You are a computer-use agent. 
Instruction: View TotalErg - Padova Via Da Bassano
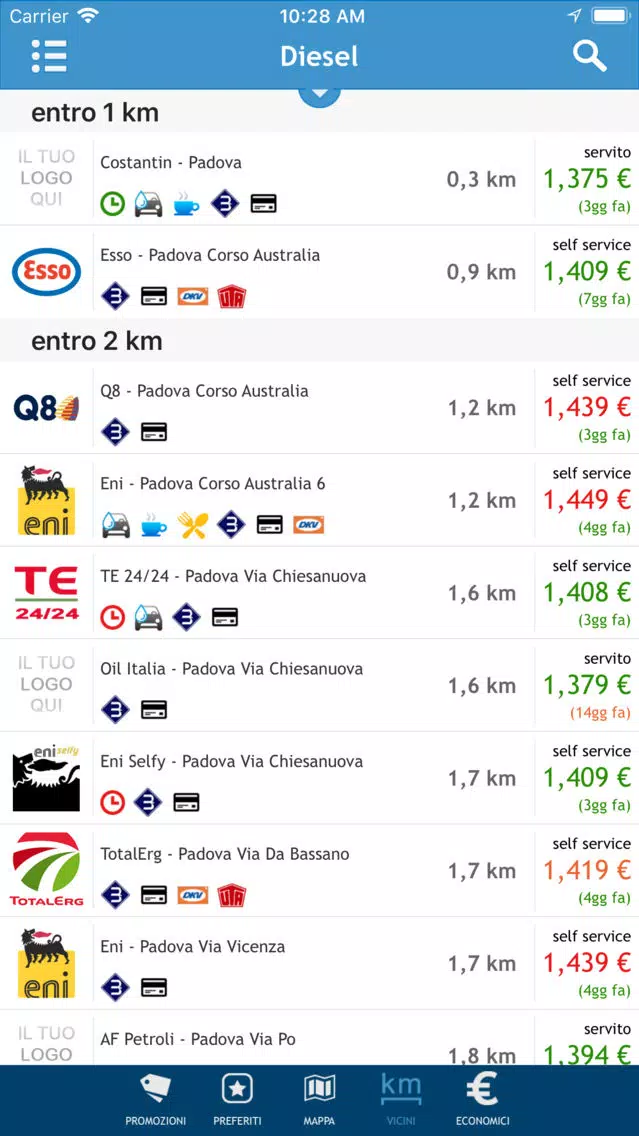(x=320, y=870)
